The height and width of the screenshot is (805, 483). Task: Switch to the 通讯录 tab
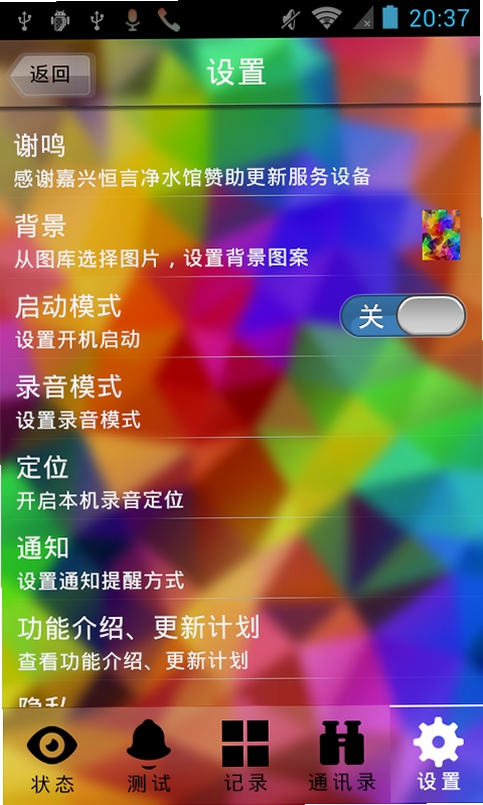pyautogui.click(x=341, y=756)
